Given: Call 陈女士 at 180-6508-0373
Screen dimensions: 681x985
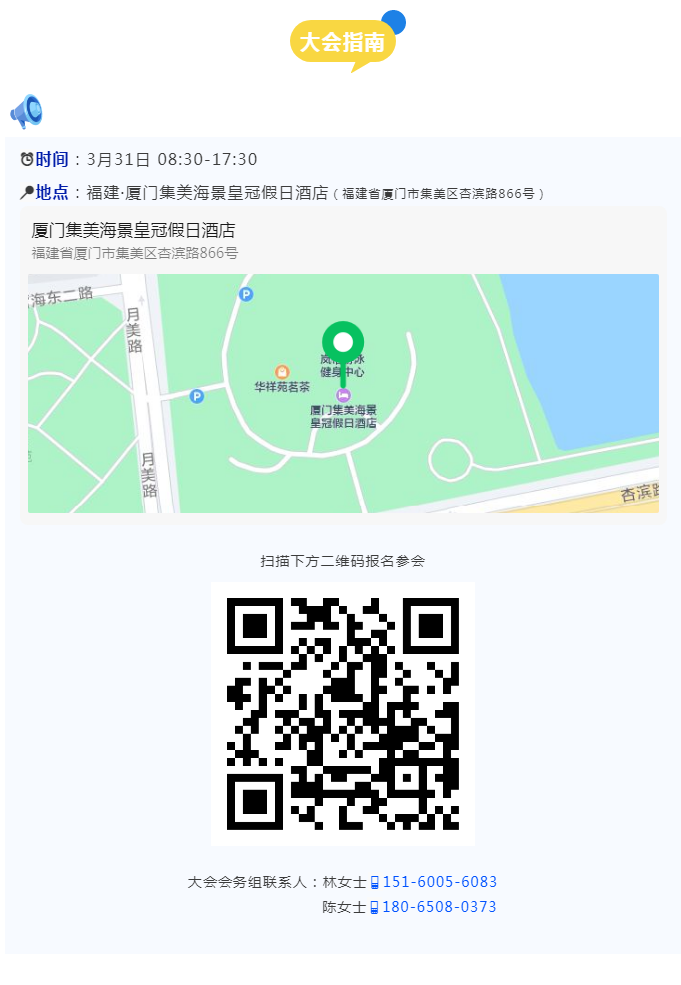Looking at the screenshot, I should (x=439, y=907).
